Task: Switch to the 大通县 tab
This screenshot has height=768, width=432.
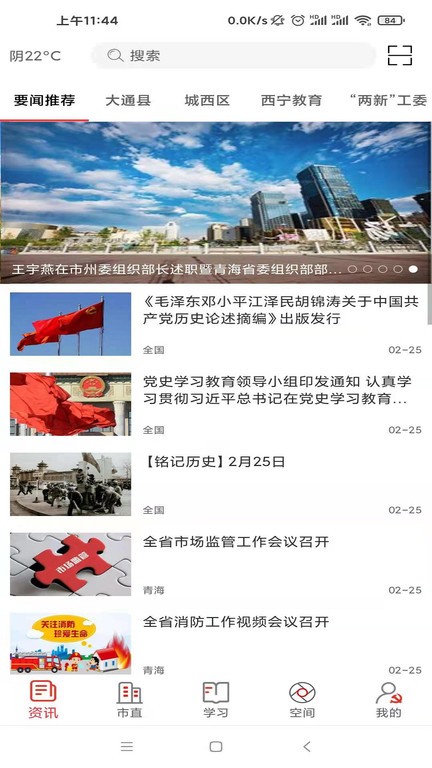Action: tap(128, 100)
